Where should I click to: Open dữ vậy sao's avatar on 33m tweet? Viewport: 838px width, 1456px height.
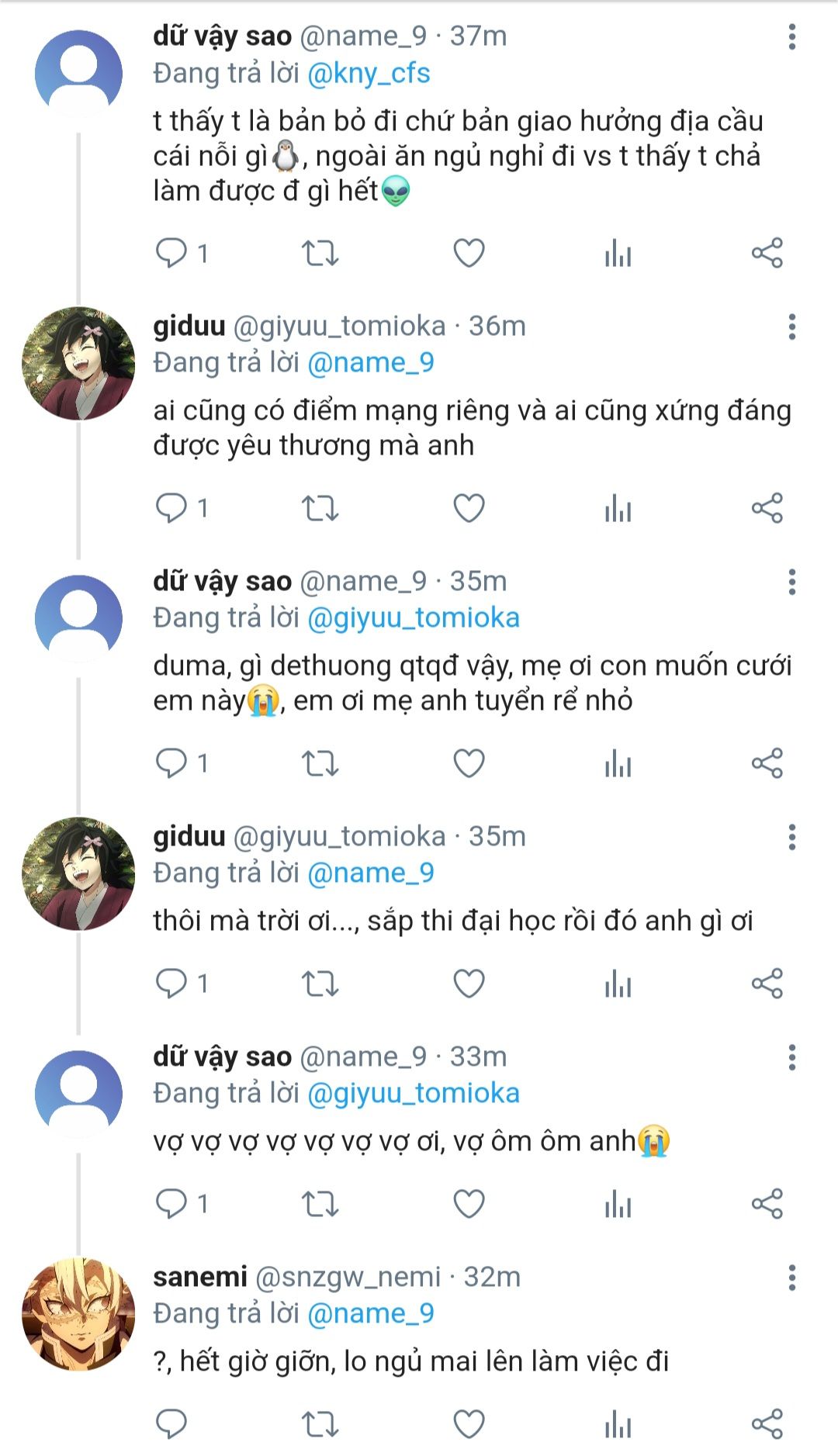click(78, 1093)
